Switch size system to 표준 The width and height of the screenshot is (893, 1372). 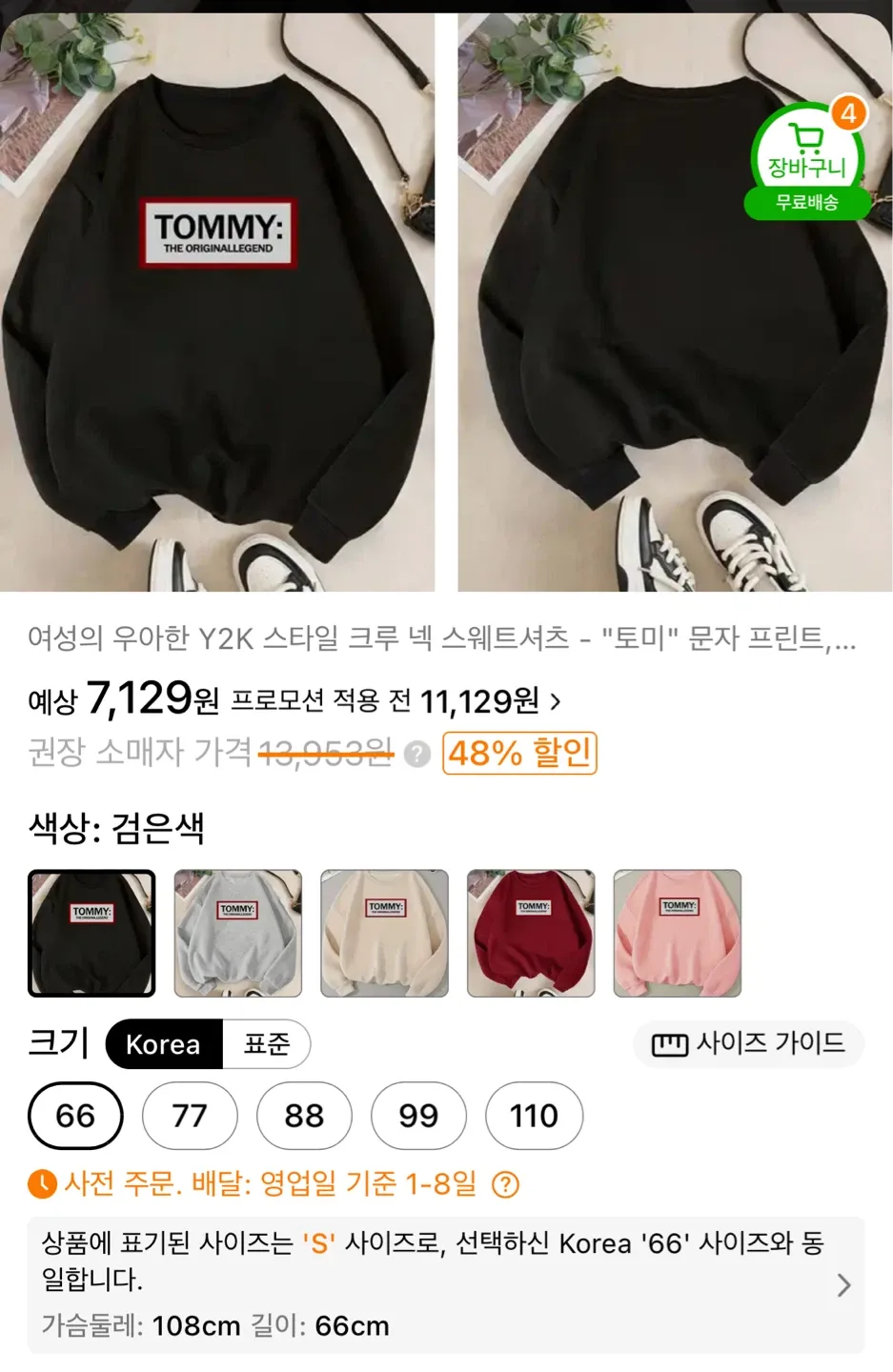point(267,1044)
